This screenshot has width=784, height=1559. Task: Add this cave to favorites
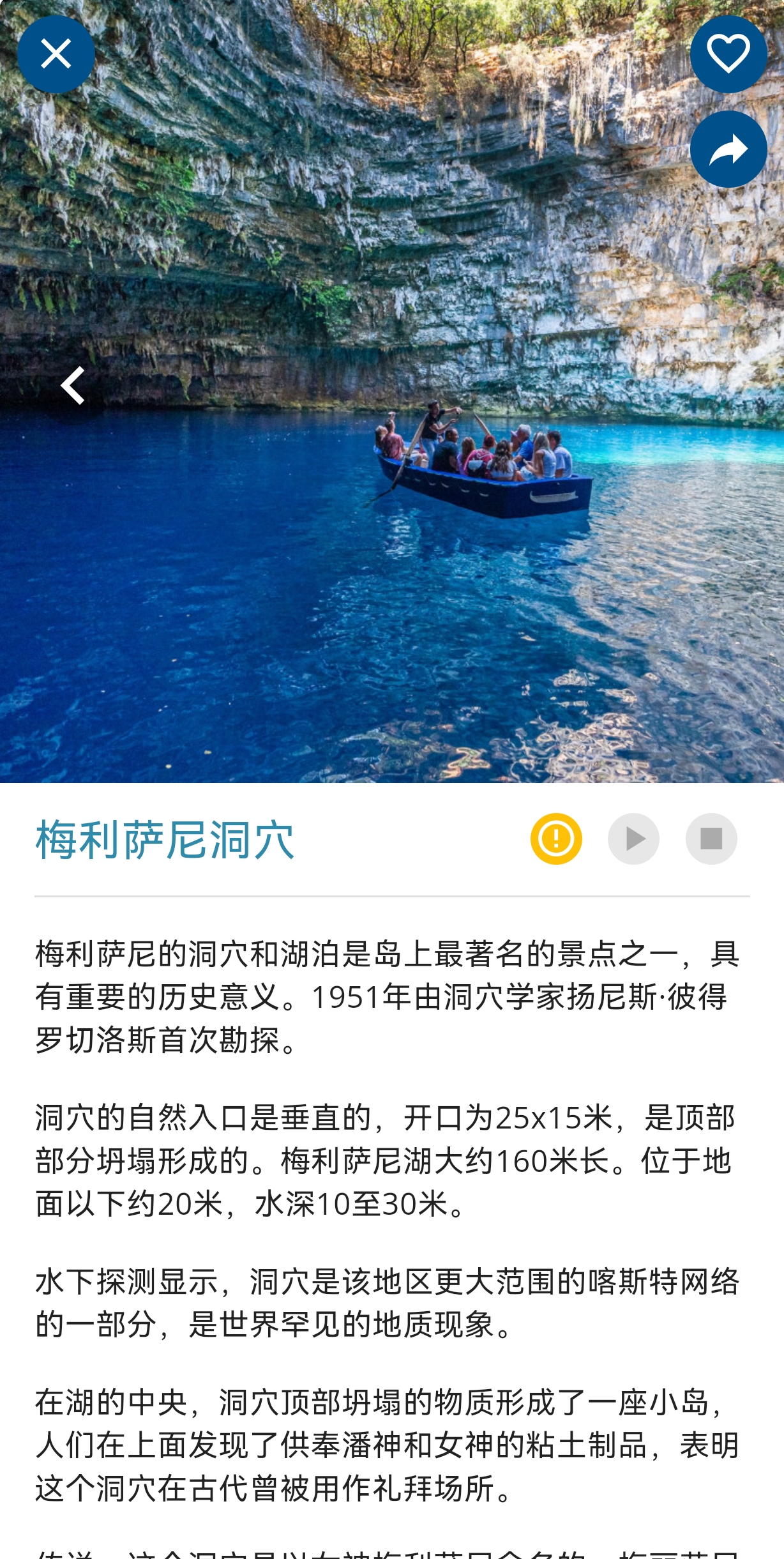click(728, 54)
